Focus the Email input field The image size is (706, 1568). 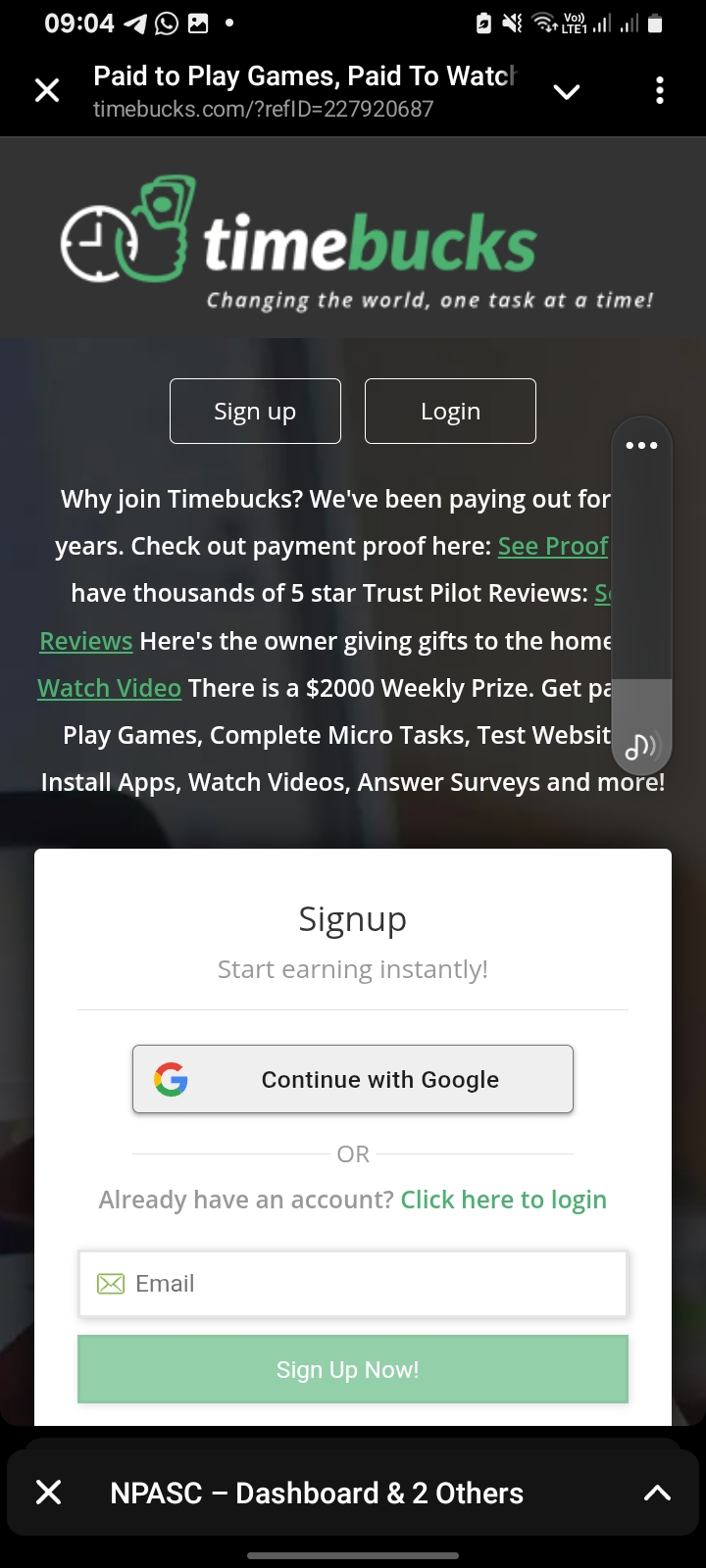click(x=353, y=1284)
